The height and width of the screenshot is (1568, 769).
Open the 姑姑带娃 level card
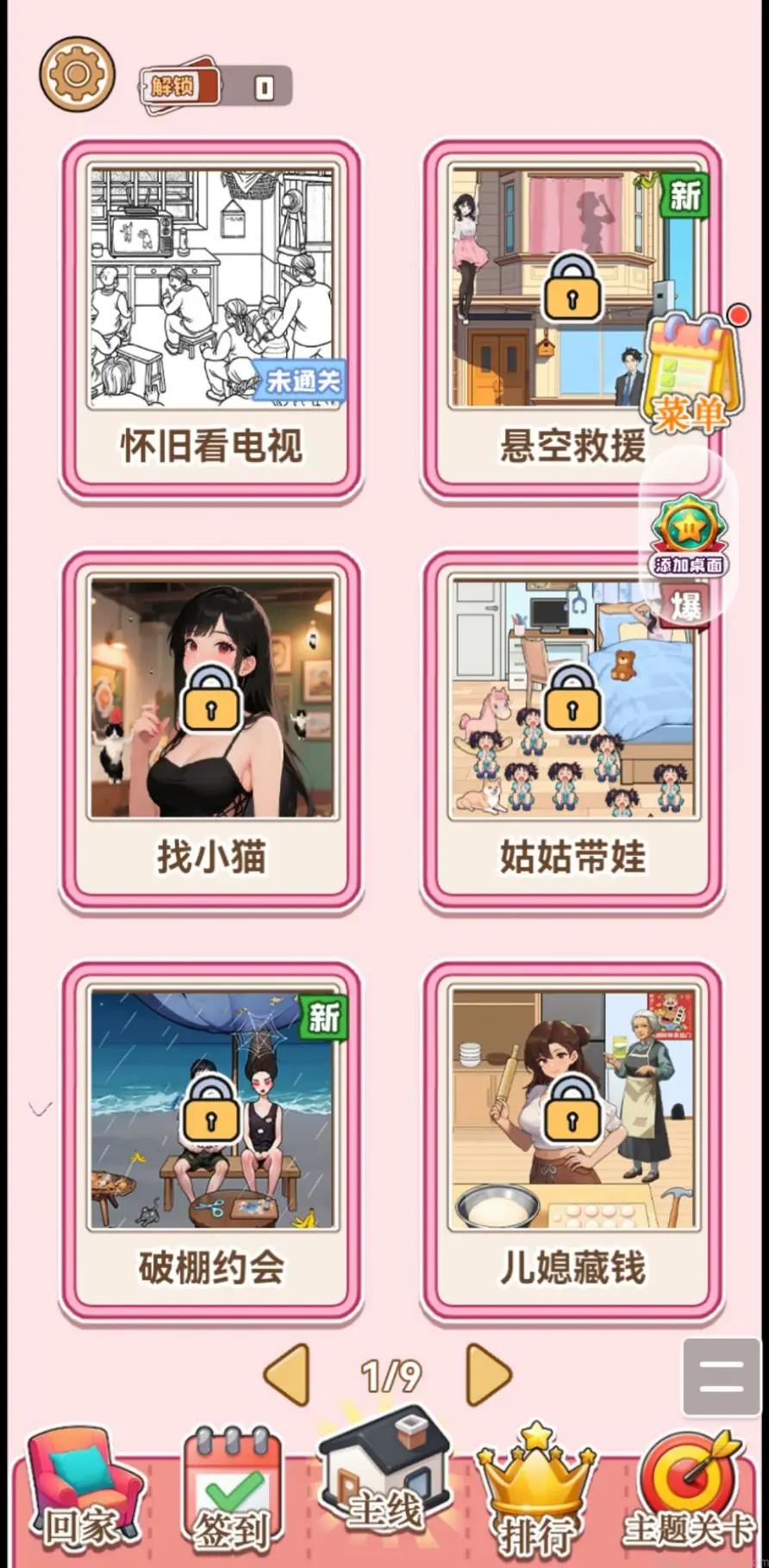[x=572, y=729]
